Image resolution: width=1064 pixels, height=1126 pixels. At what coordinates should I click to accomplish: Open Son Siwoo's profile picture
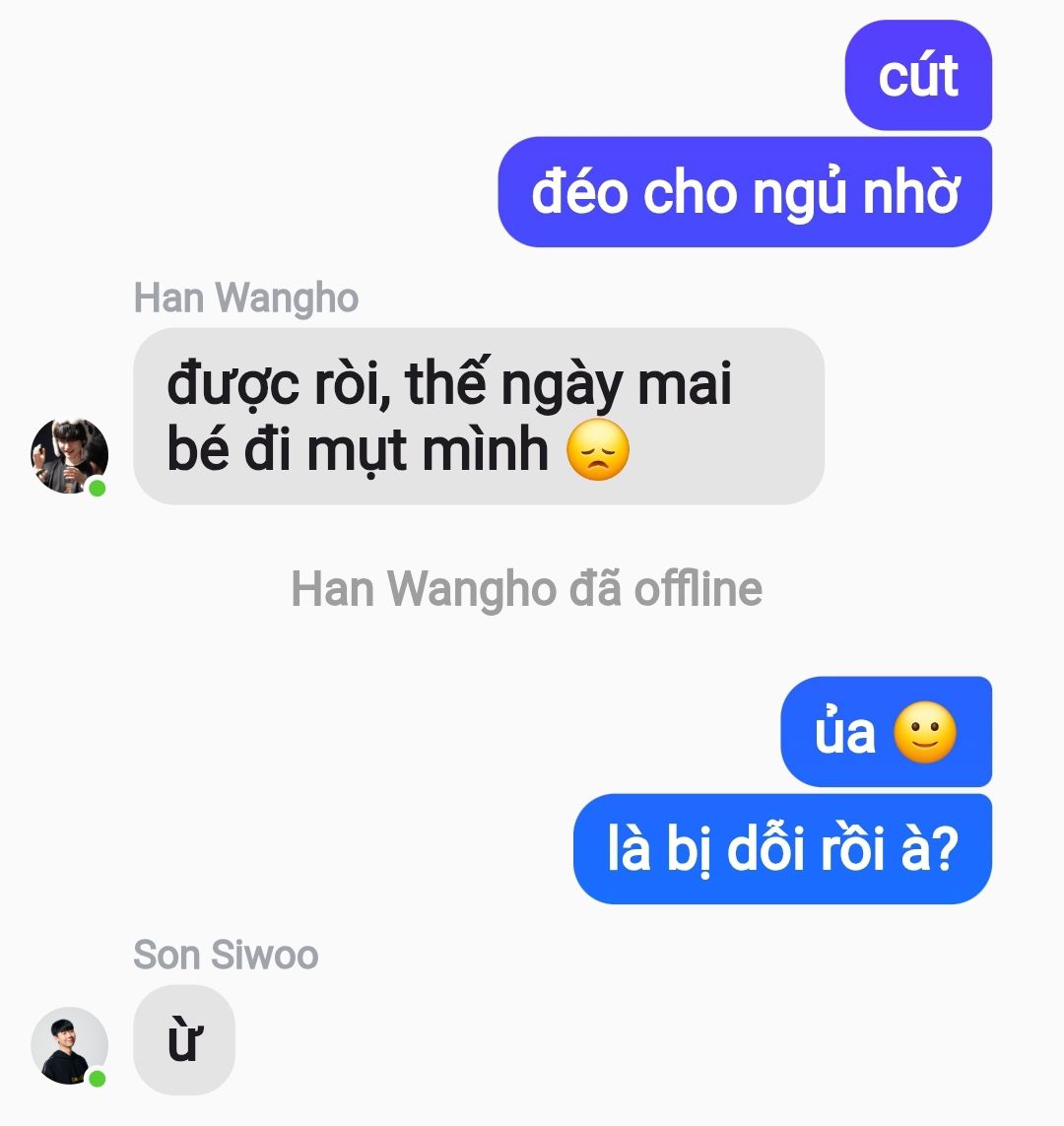coord(69,1046)
